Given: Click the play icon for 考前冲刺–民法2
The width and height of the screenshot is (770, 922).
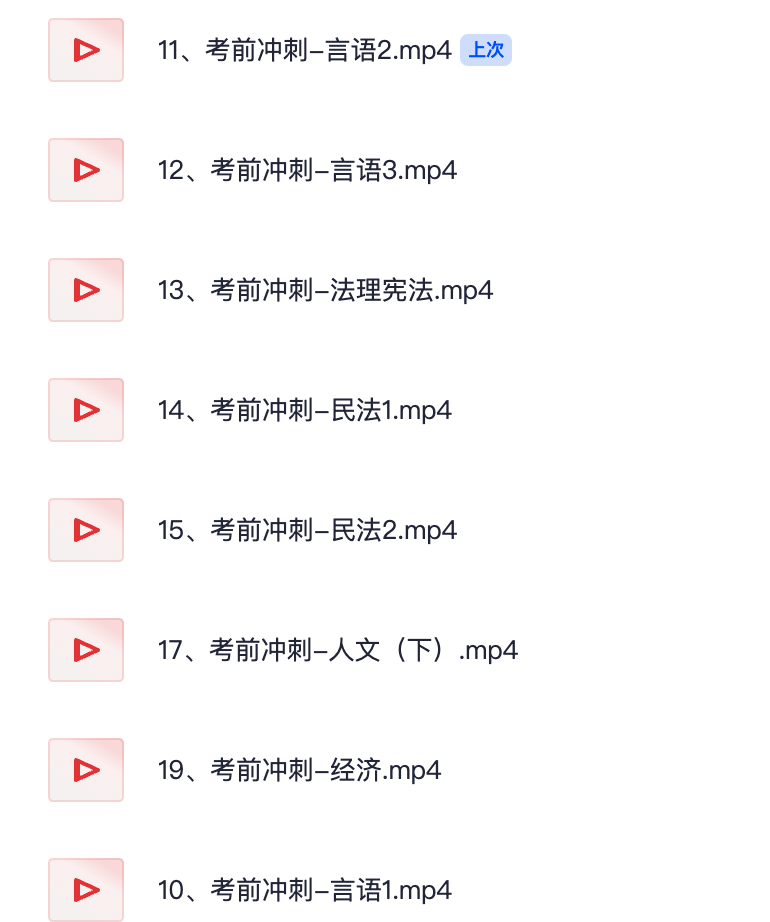Looking at the screenshot, I should pos(85,530).
